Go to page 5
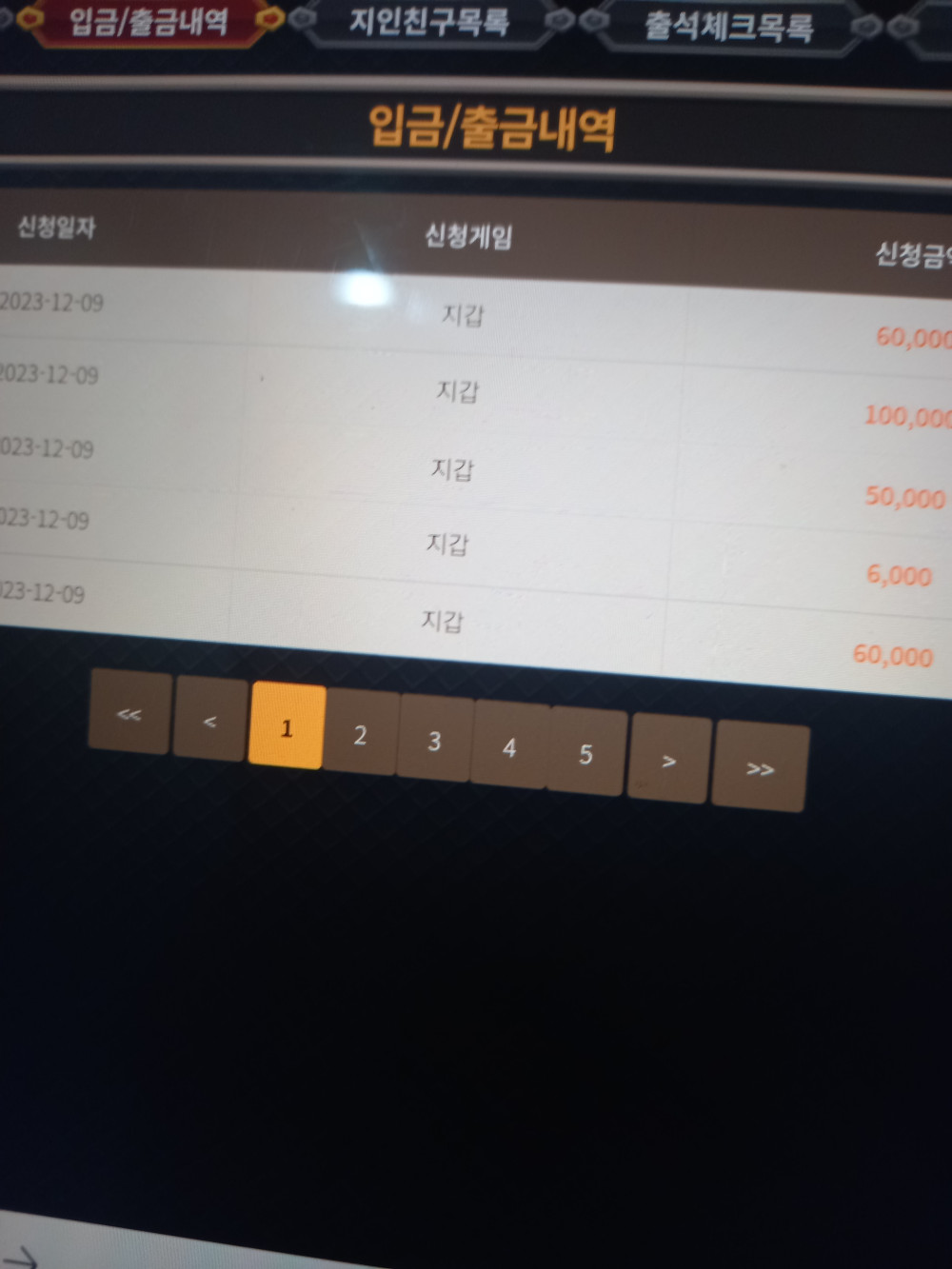 [586, 754]
